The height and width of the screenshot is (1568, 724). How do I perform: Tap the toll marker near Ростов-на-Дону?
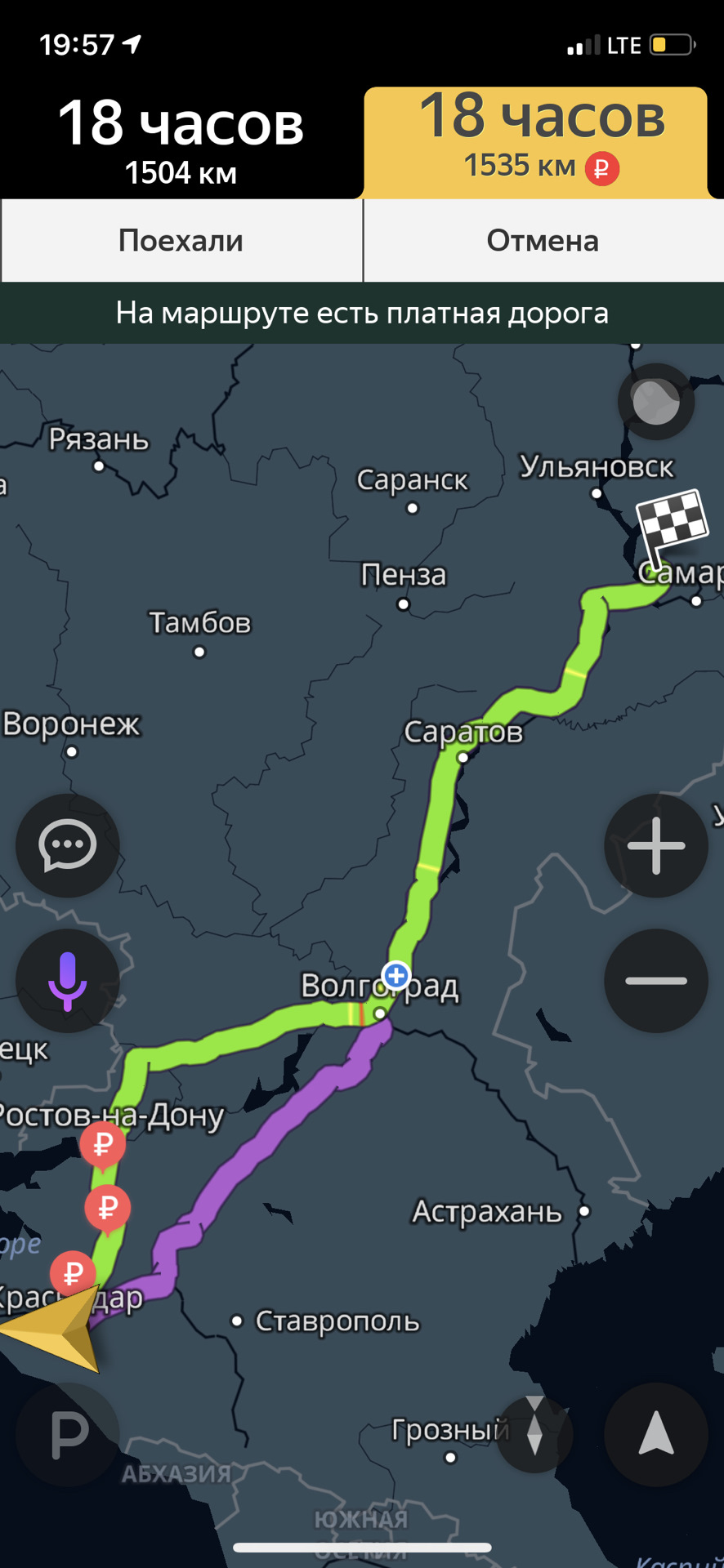[103, 1144]
